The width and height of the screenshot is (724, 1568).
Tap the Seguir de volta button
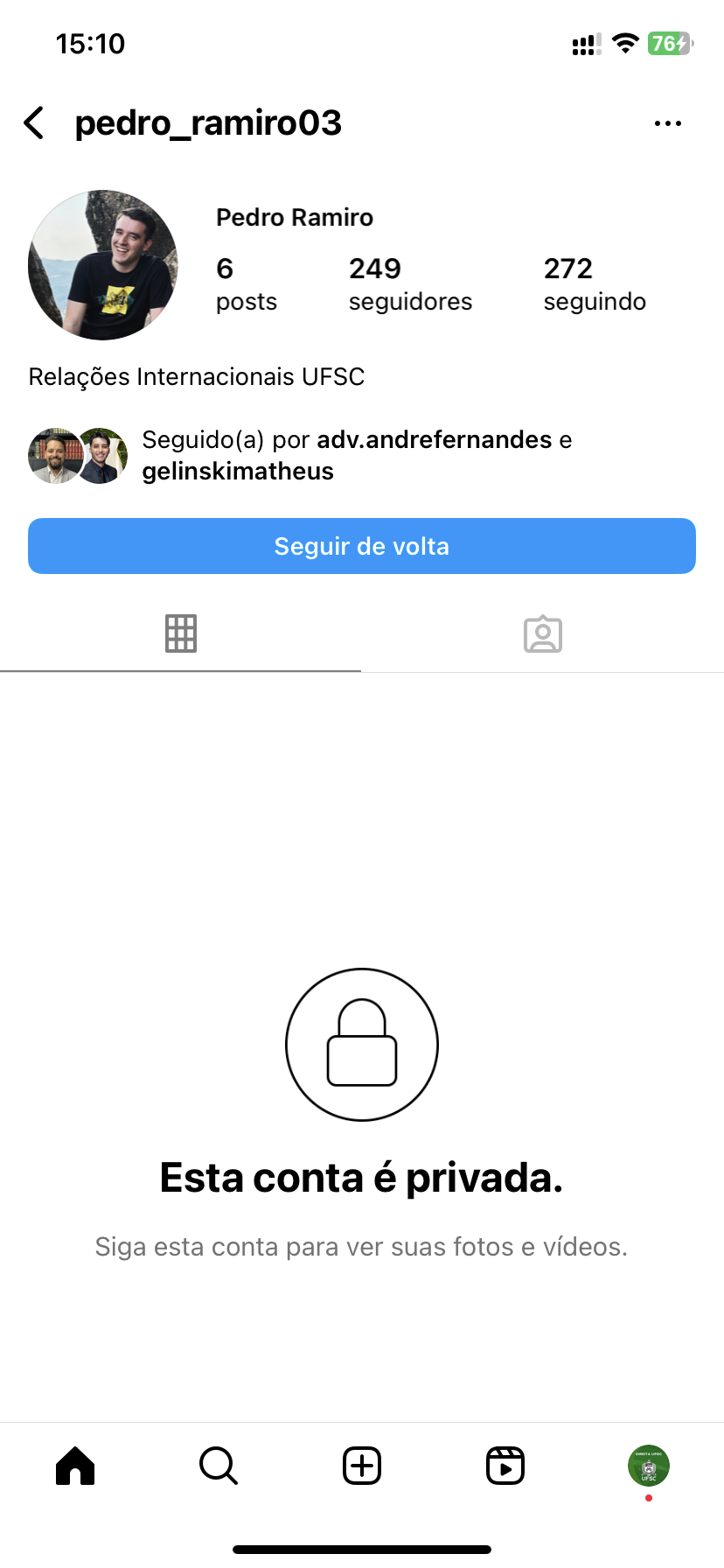(362, 546)
